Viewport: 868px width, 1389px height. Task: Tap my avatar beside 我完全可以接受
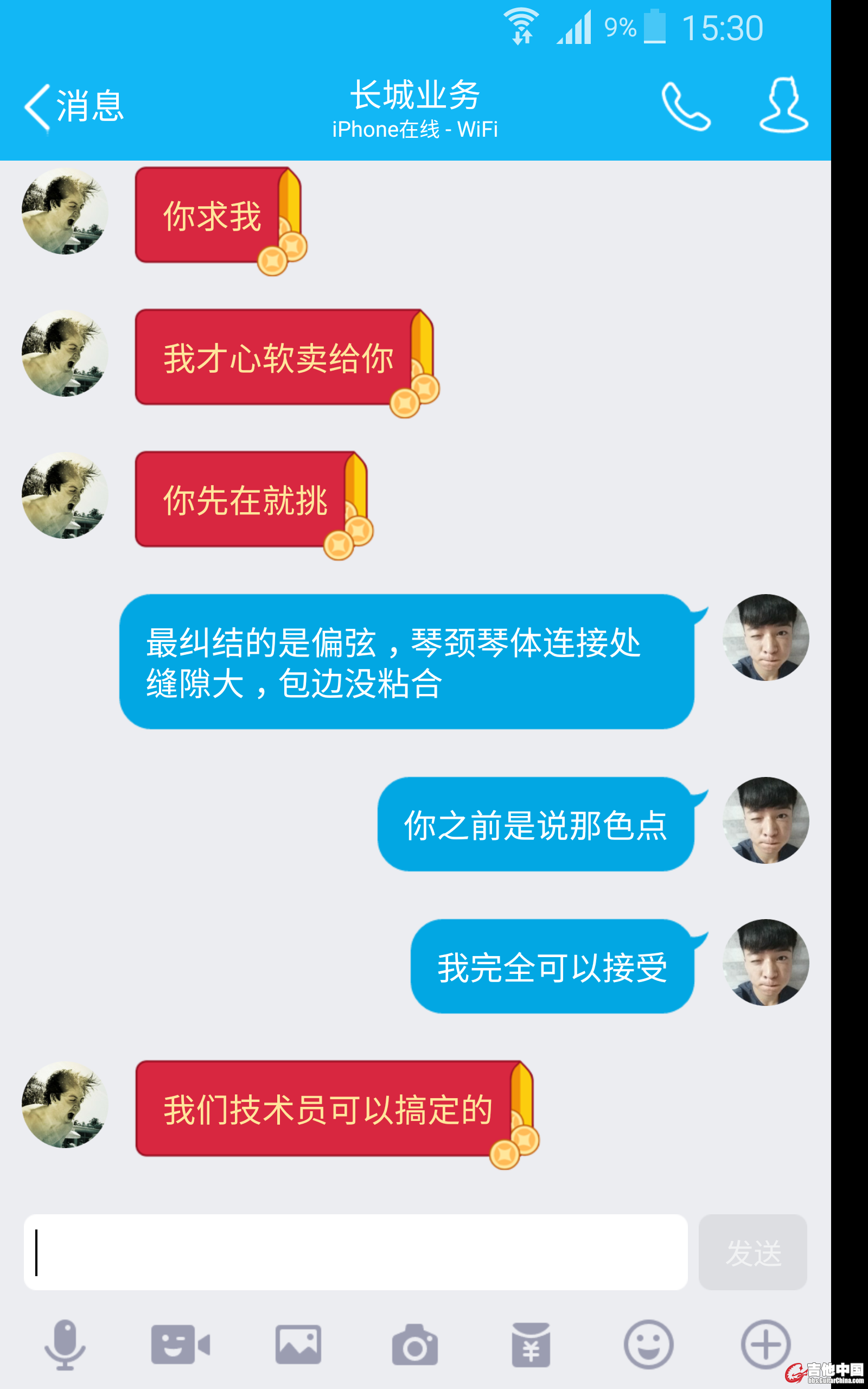pyautogui.click(x=765, y=963)
